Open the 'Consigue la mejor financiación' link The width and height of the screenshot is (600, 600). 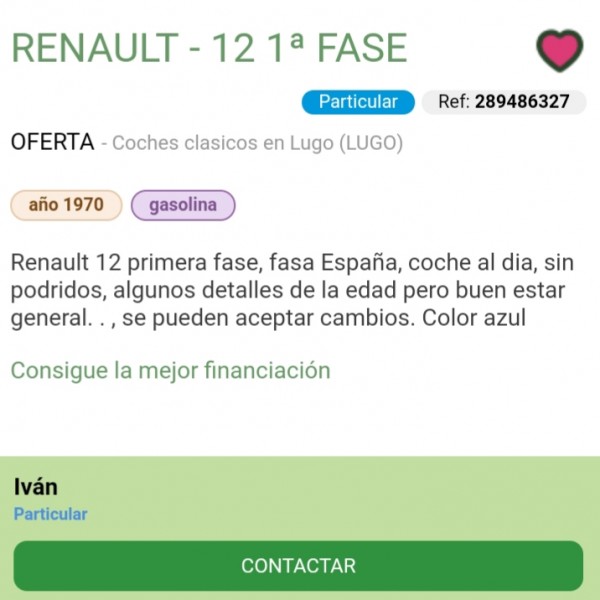[x=170, y=371]
